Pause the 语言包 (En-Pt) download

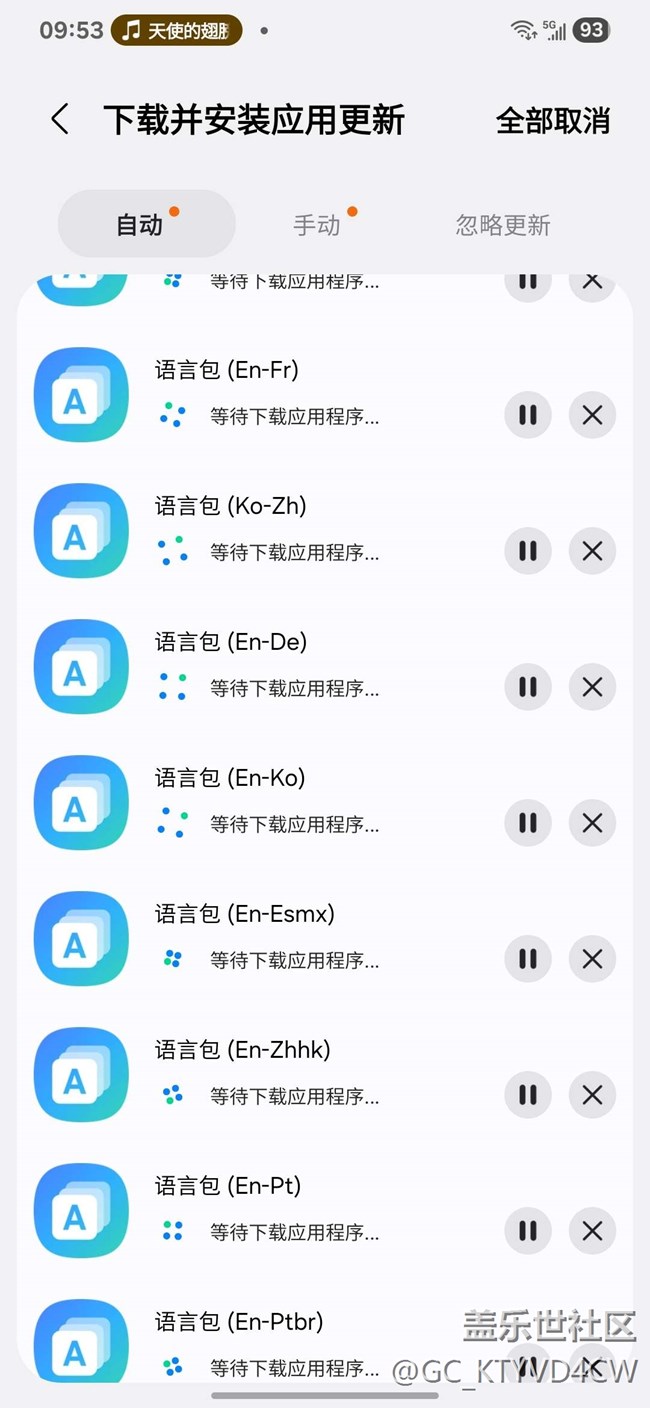tap(528, 1230)
